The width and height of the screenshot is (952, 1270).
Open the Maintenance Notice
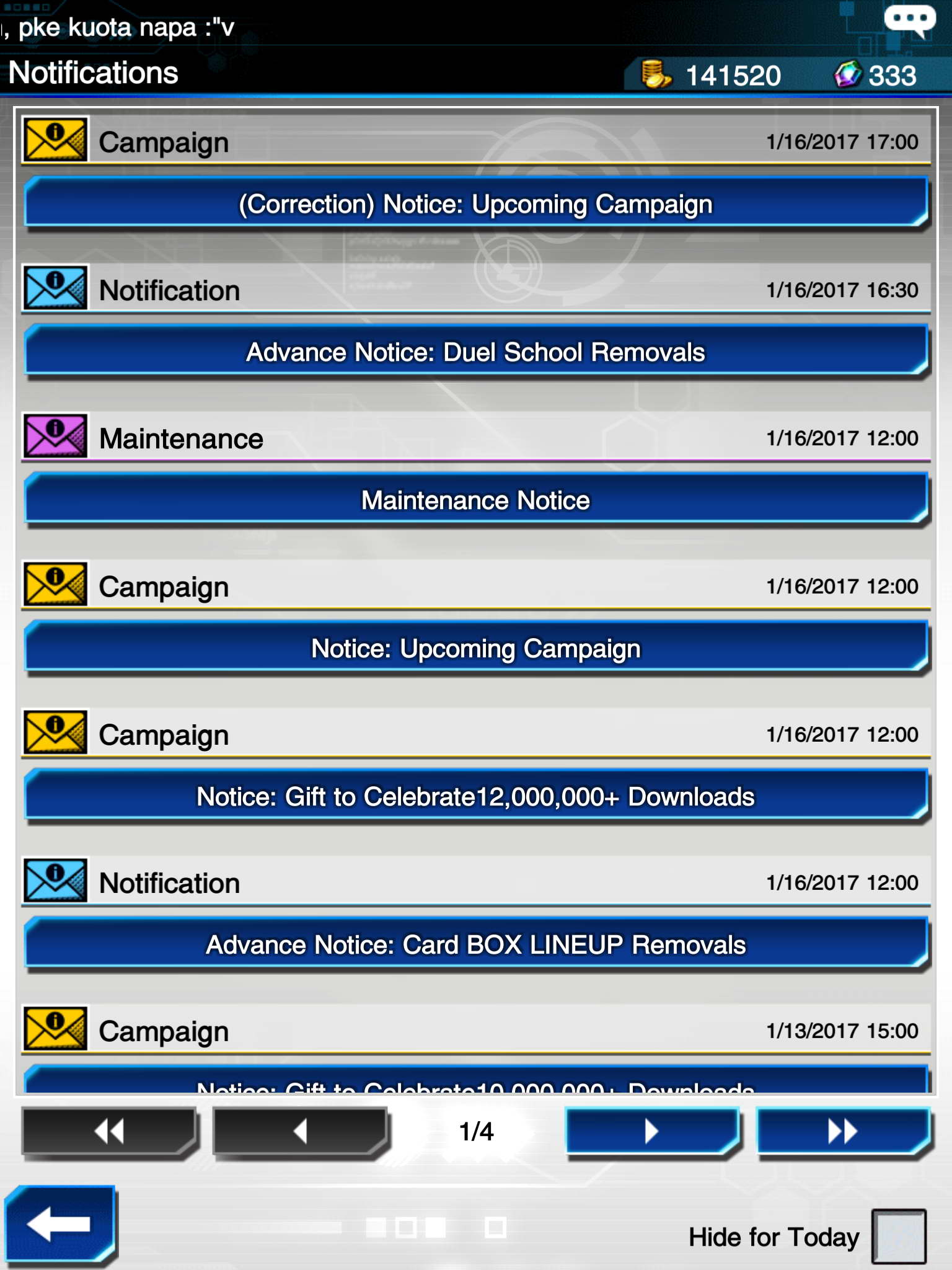click(475, 500)
